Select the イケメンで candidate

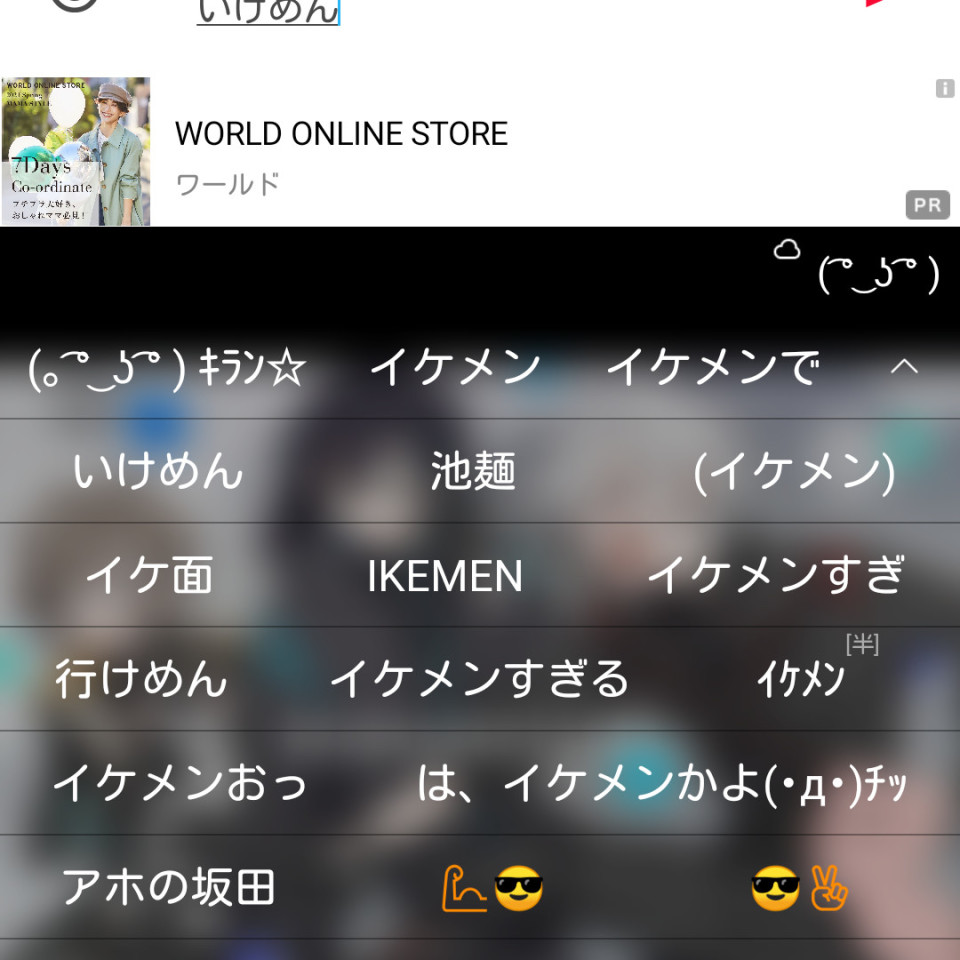pos(712,369)
